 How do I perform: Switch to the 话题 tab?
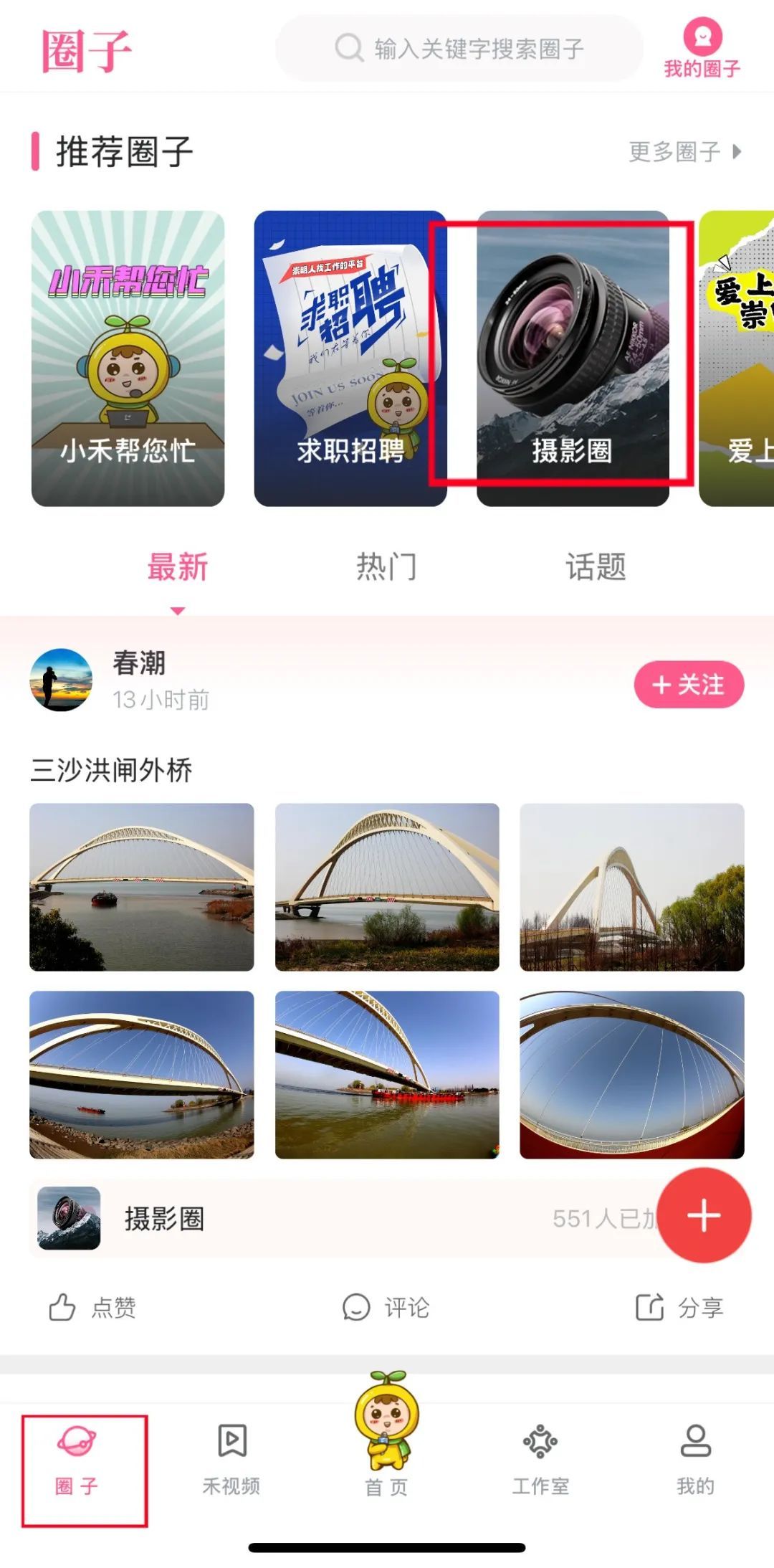(x=596, y=567)
